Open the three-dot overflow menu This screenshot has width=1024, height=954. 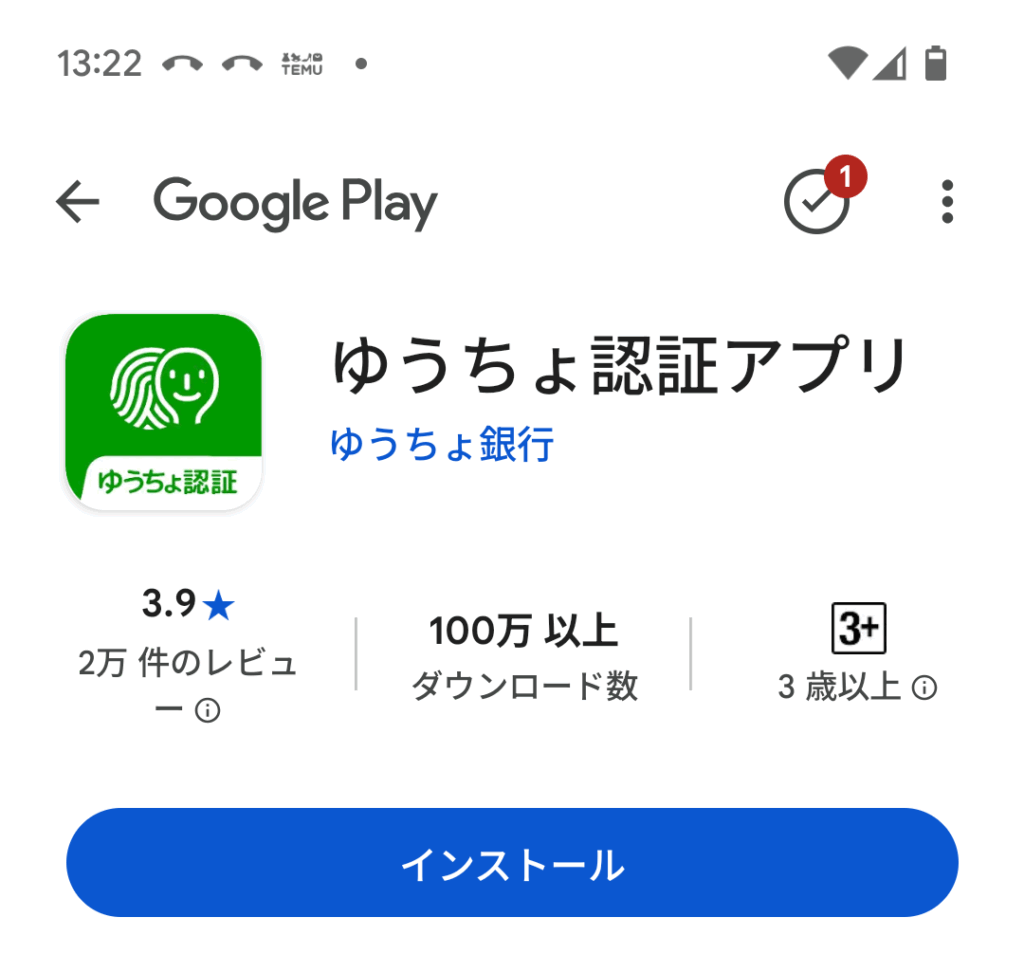tap(946, 203)
